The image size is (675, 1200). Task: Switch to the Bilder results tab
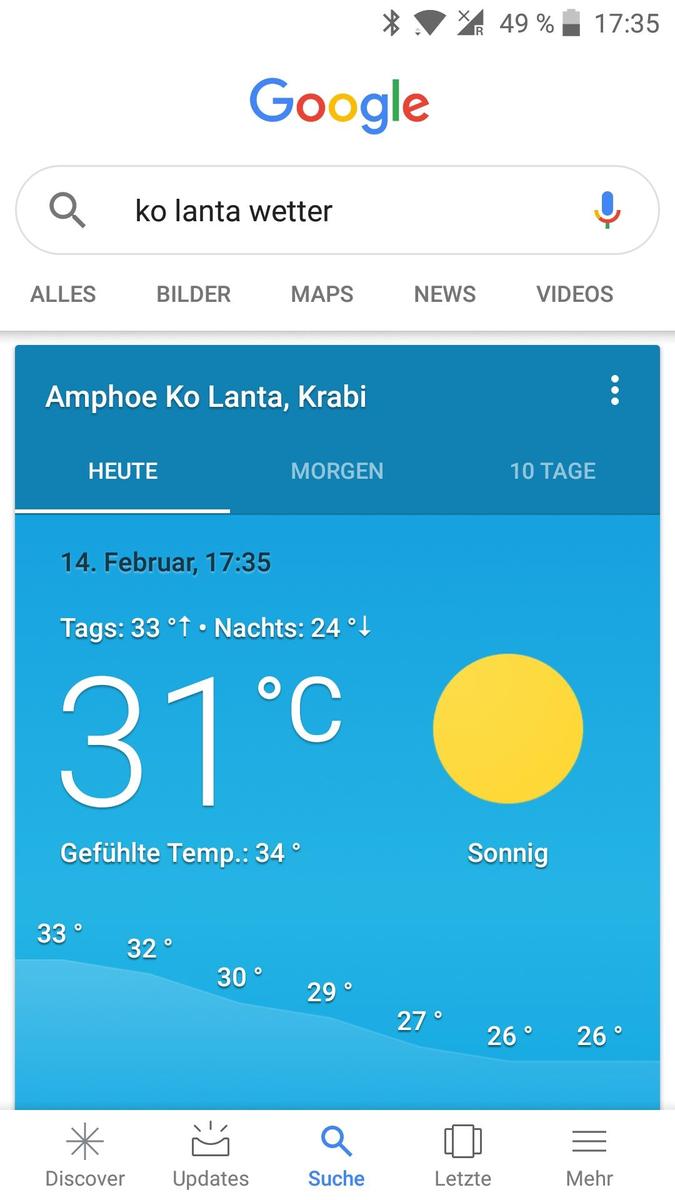pos(193,294)
